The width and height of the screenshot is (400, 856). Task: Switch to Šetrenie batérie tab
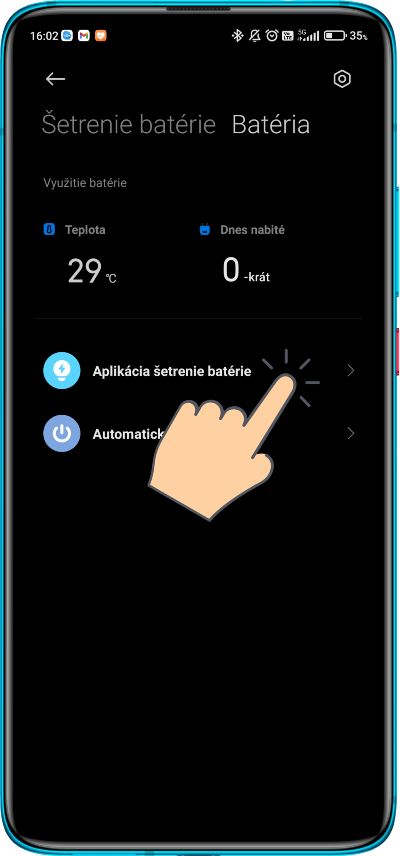(129, 124)
